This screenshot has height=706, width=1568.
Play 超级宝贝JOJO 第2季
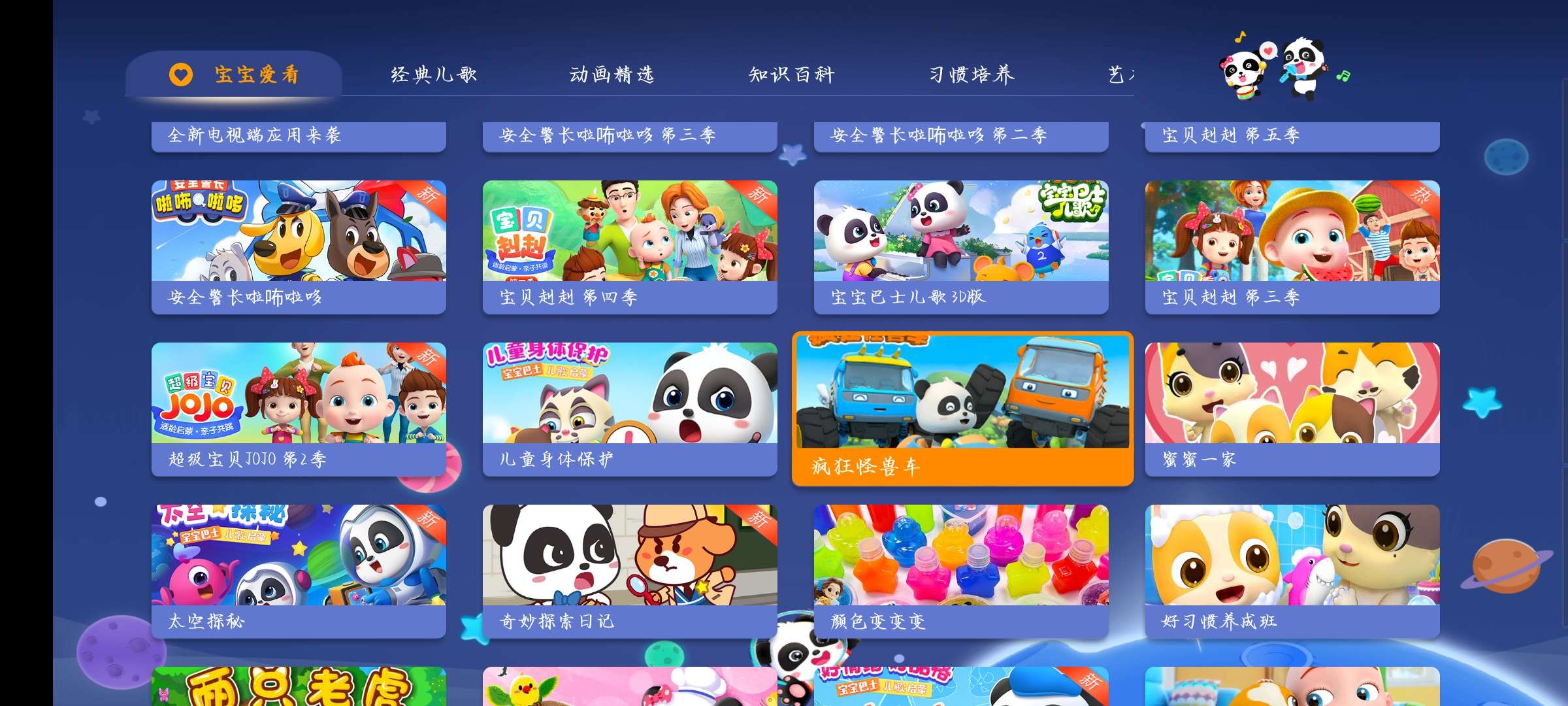pos(299,409)
